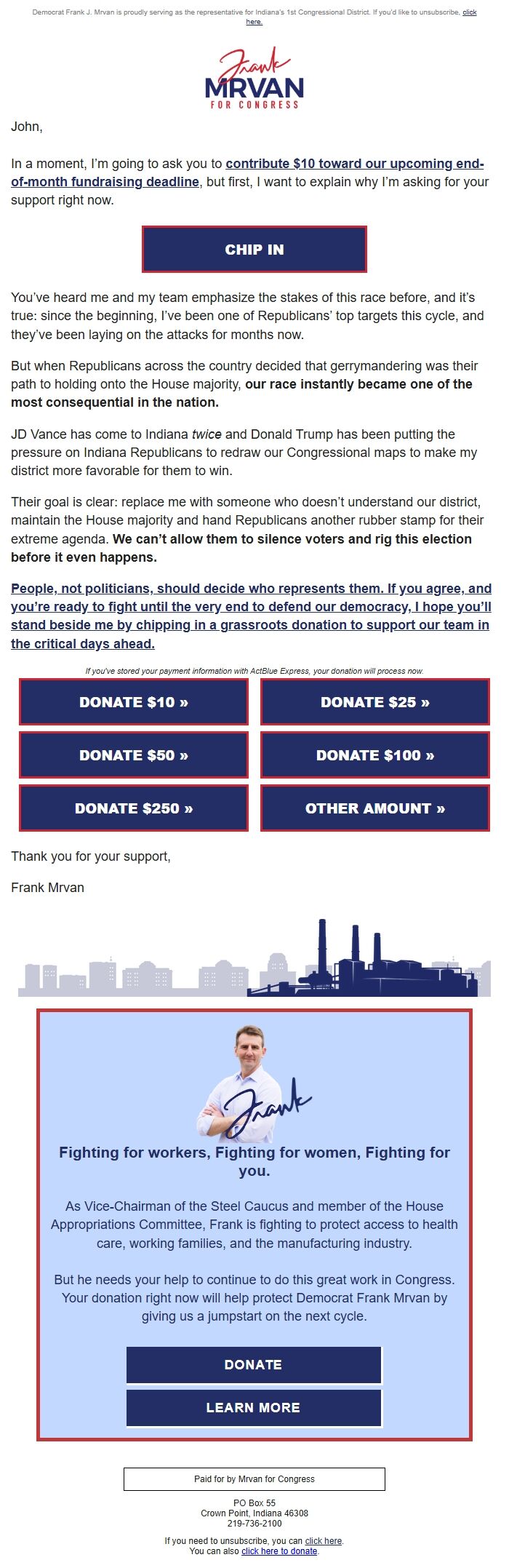Tap the footer 'click here' unsubscribe link
Image resolution: width=509 pixels, height=1568 pixels.
pyautogui.click(x=323, y=1540)
